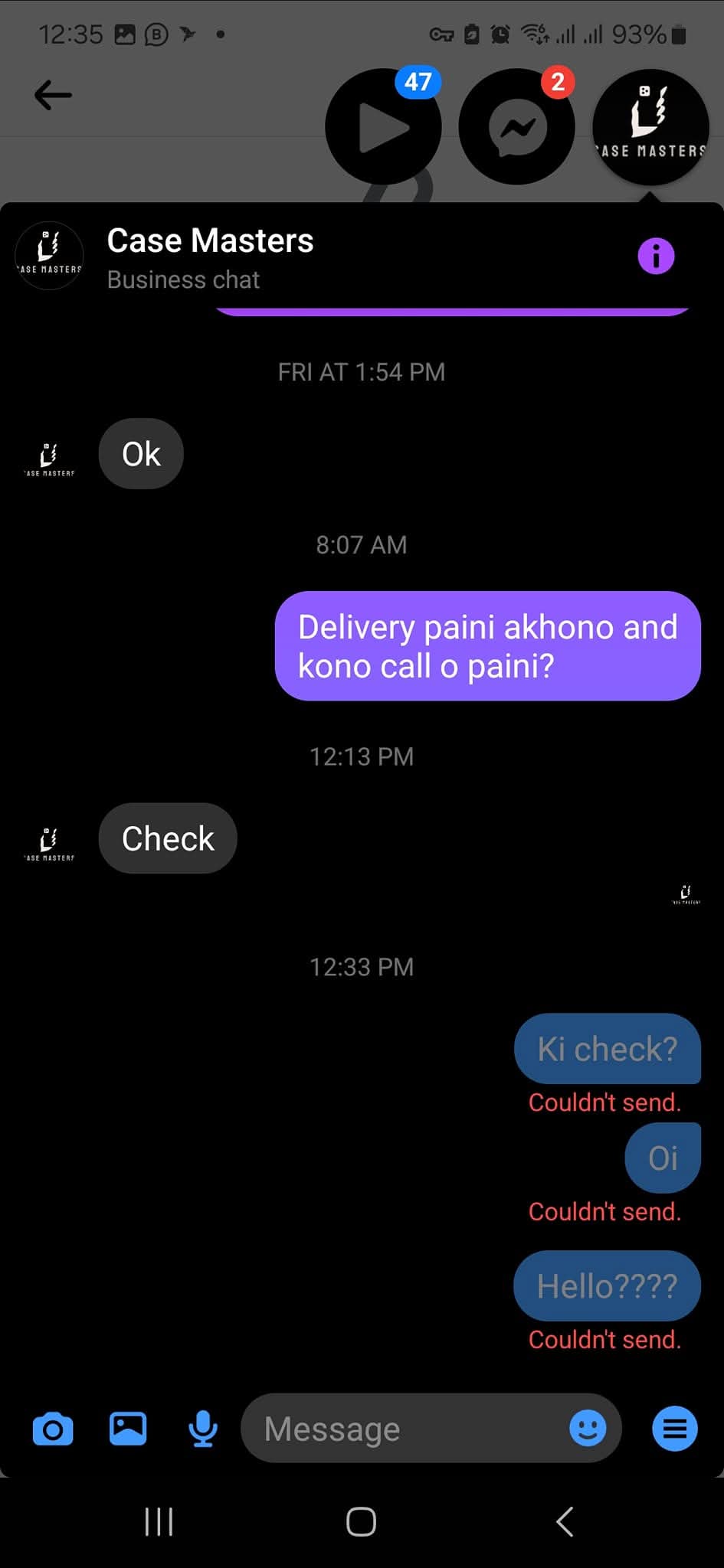Record a voice message with the microphone
This screenshot has width=724, height=1568.
203,1429
